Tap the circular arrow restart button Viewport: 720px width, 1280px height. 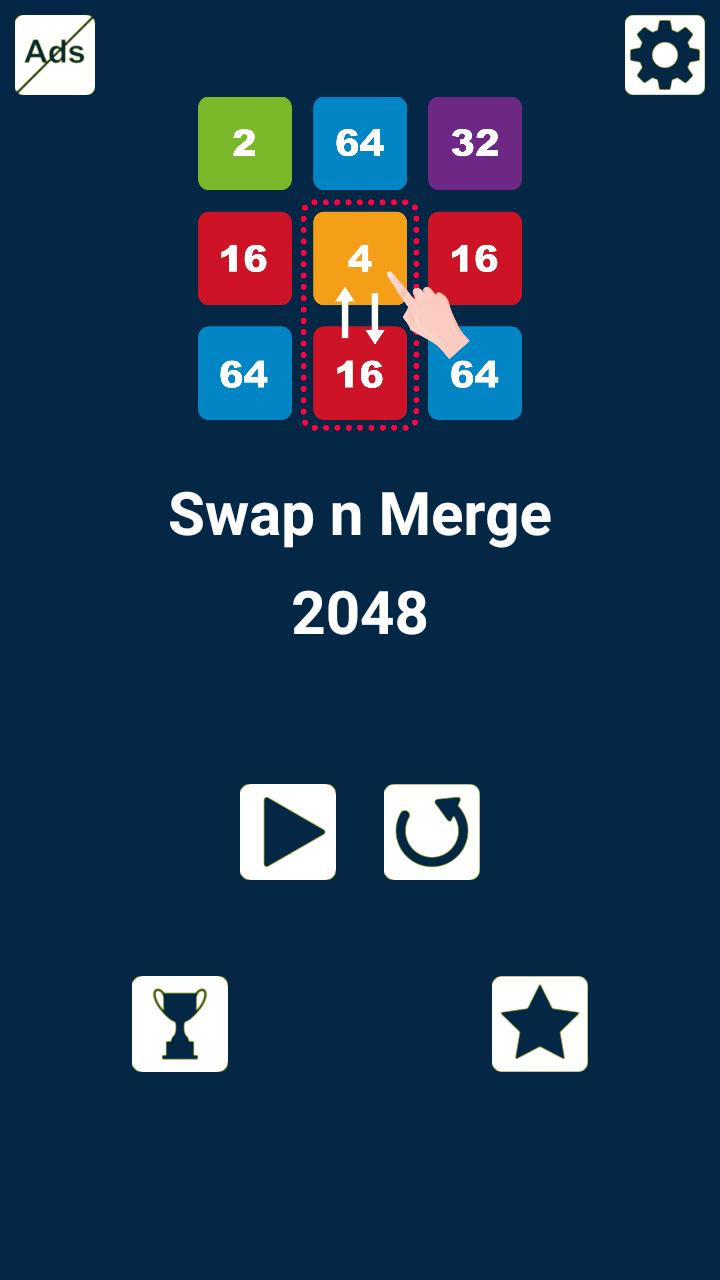(432, 832)
